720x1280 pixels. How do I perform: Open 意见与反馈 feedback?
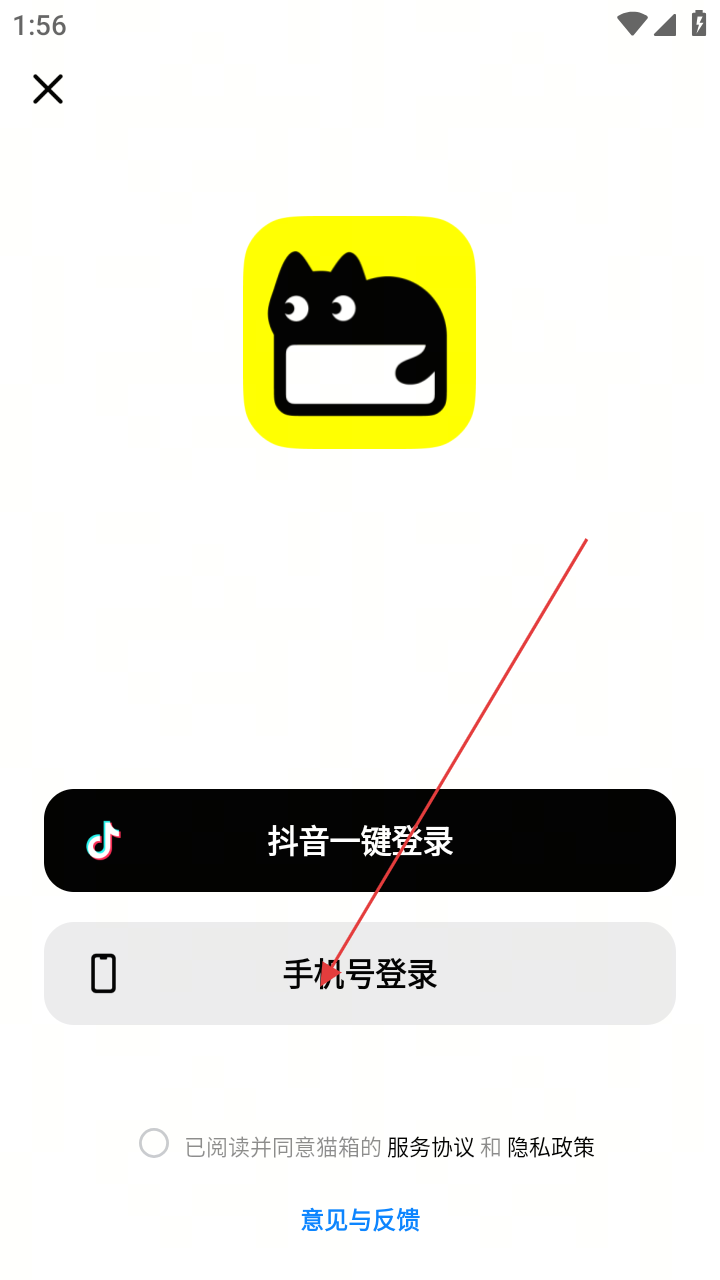click(360, 1220)
